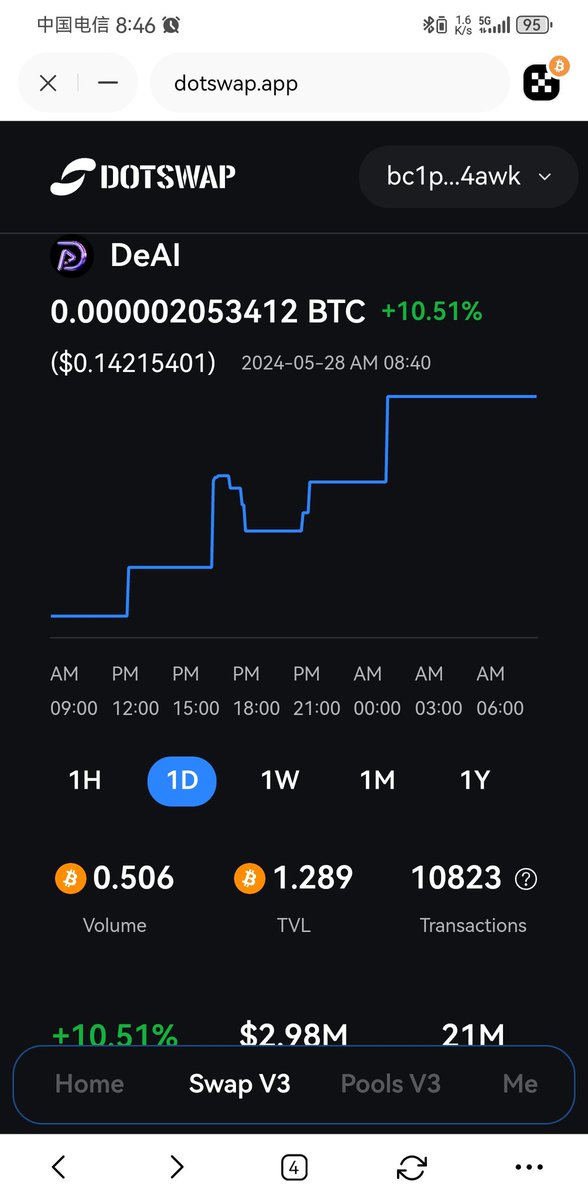Refresh the current page

click(412, 1167)
